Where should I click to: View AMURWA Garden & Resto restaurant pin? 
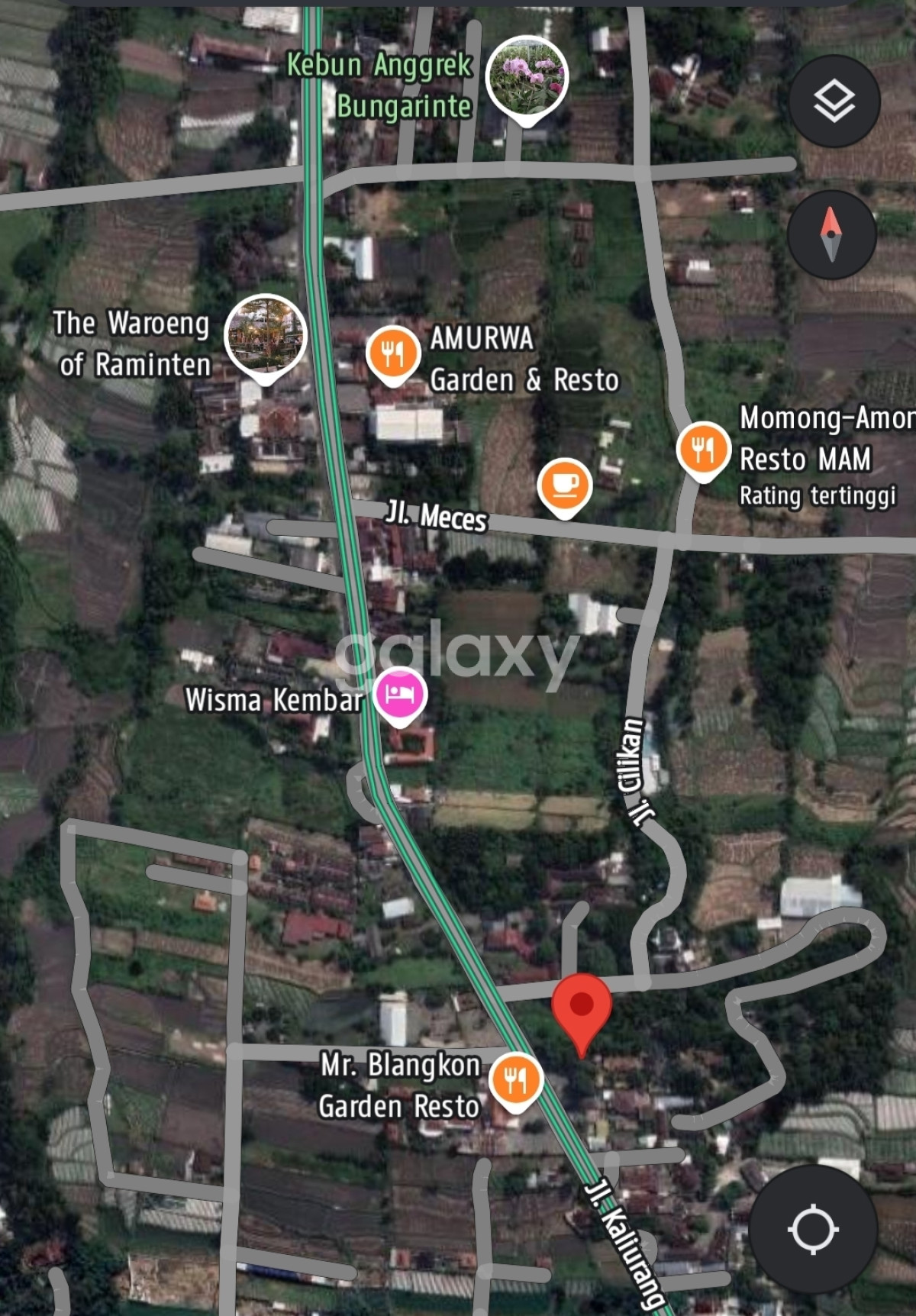coord(392,353)
